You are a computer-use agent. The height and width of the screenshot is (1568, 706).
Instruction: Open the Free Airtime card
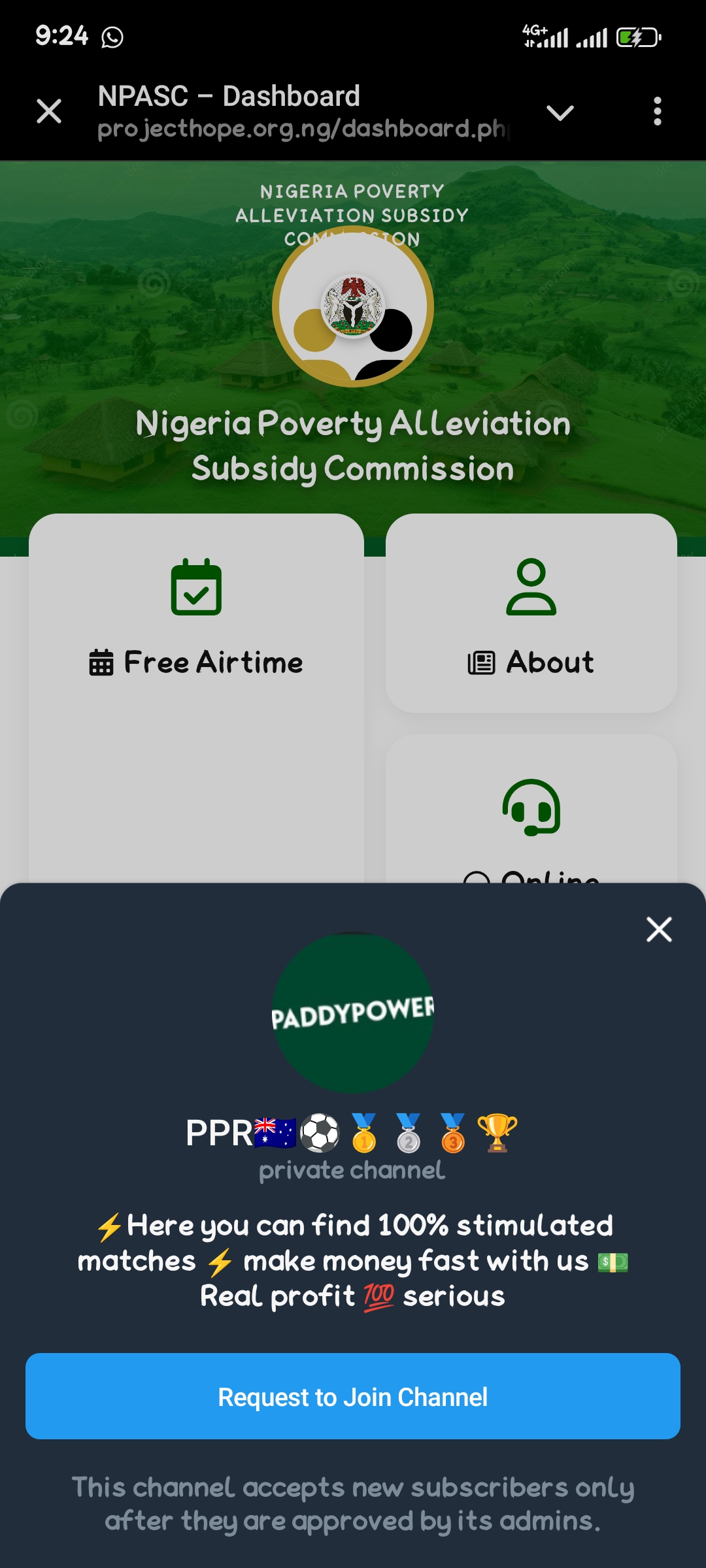coord(196,661)
